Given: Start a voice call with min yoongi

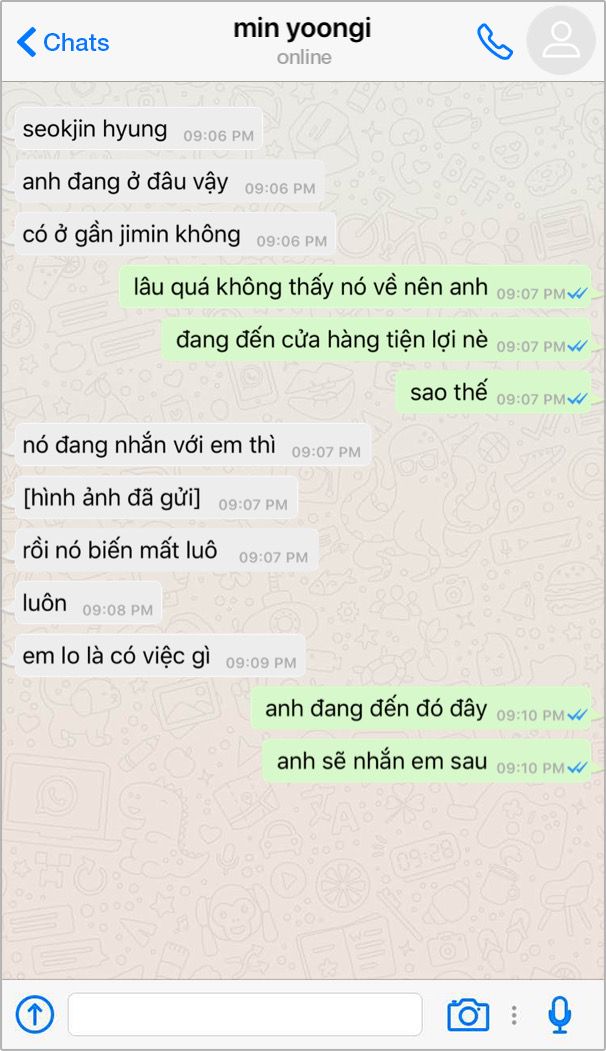Looking at the screenshot, I should 495,42.
